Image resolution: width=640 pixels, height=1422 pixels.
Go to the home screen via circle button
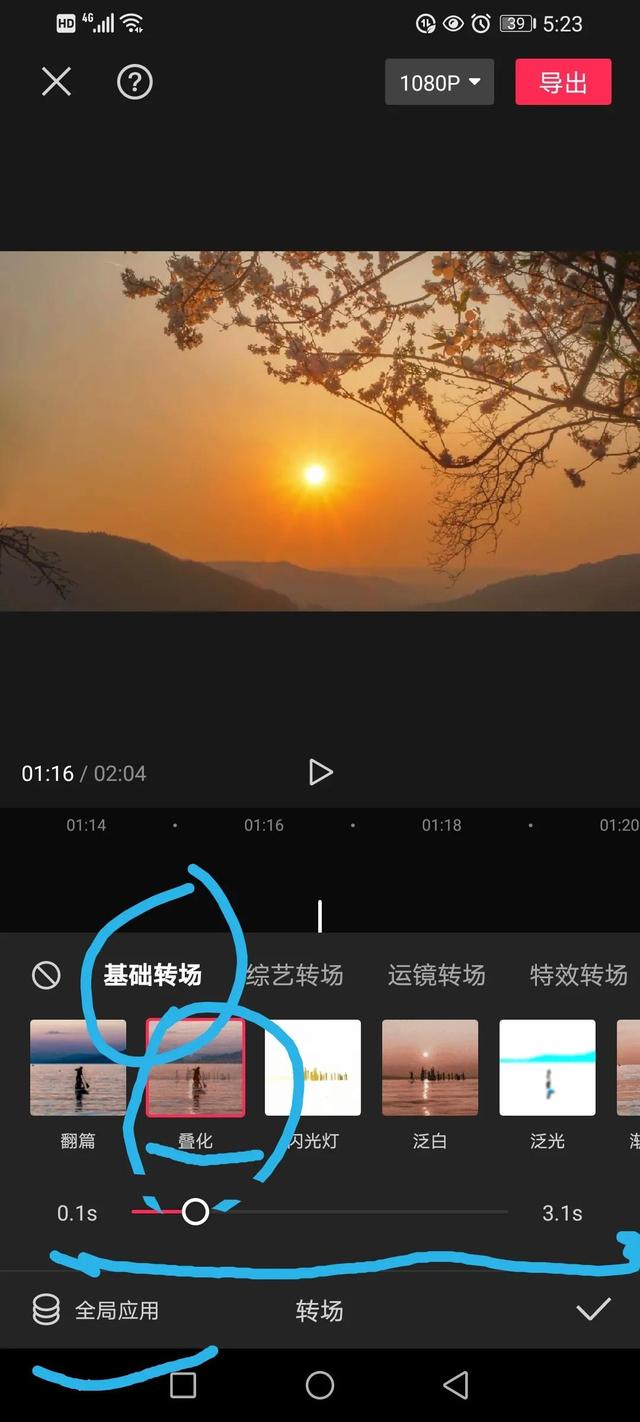pos(320,1385)
